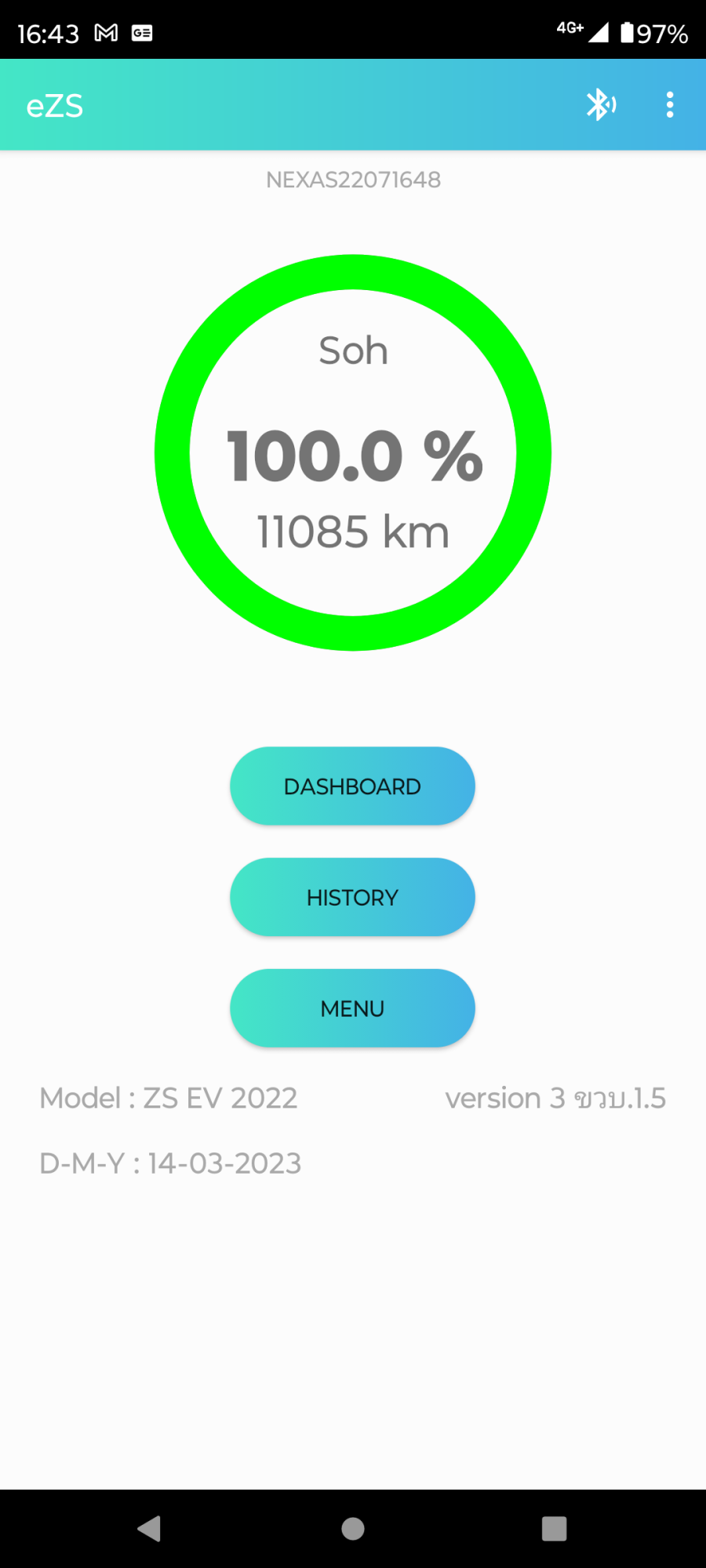The height and width of the screenshot is (1568, 706).
Task: Tap the Bluetooth connection icon
Action: pyautogui.click(x=601, y=104)
